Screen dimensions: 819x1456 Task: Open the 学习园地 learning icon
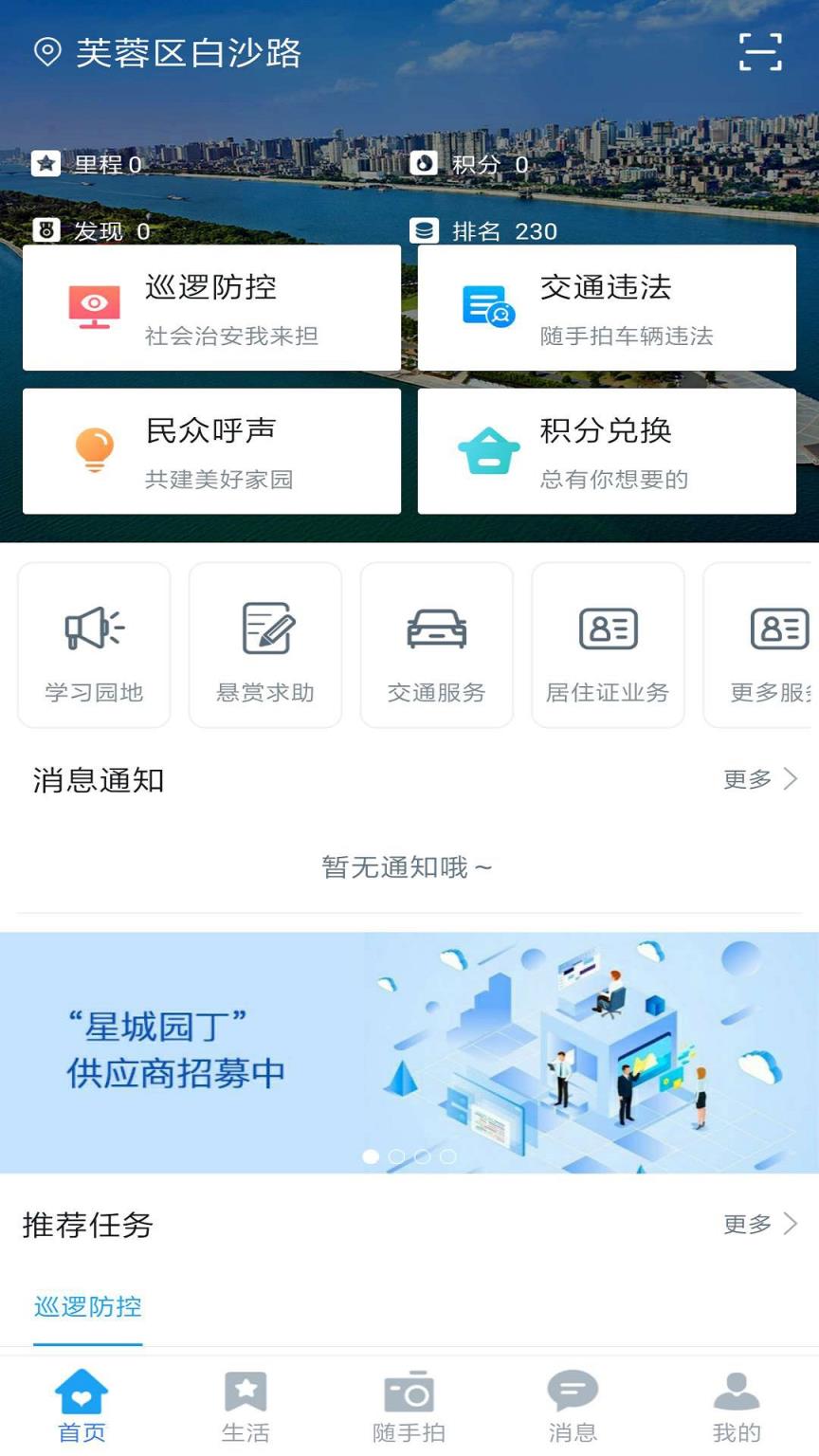(93, 645)
